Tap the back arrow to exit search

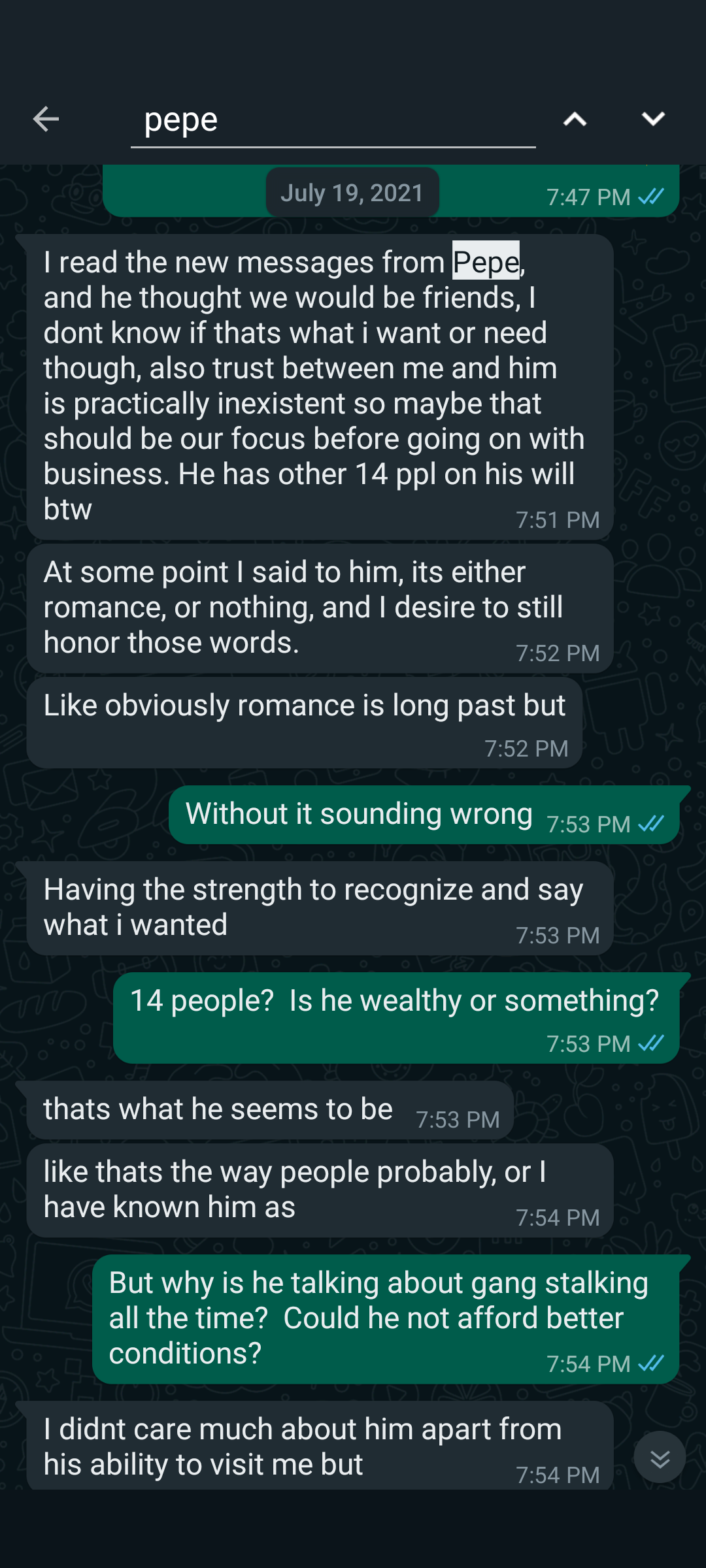pyautogui.click(x=46, y=119)
